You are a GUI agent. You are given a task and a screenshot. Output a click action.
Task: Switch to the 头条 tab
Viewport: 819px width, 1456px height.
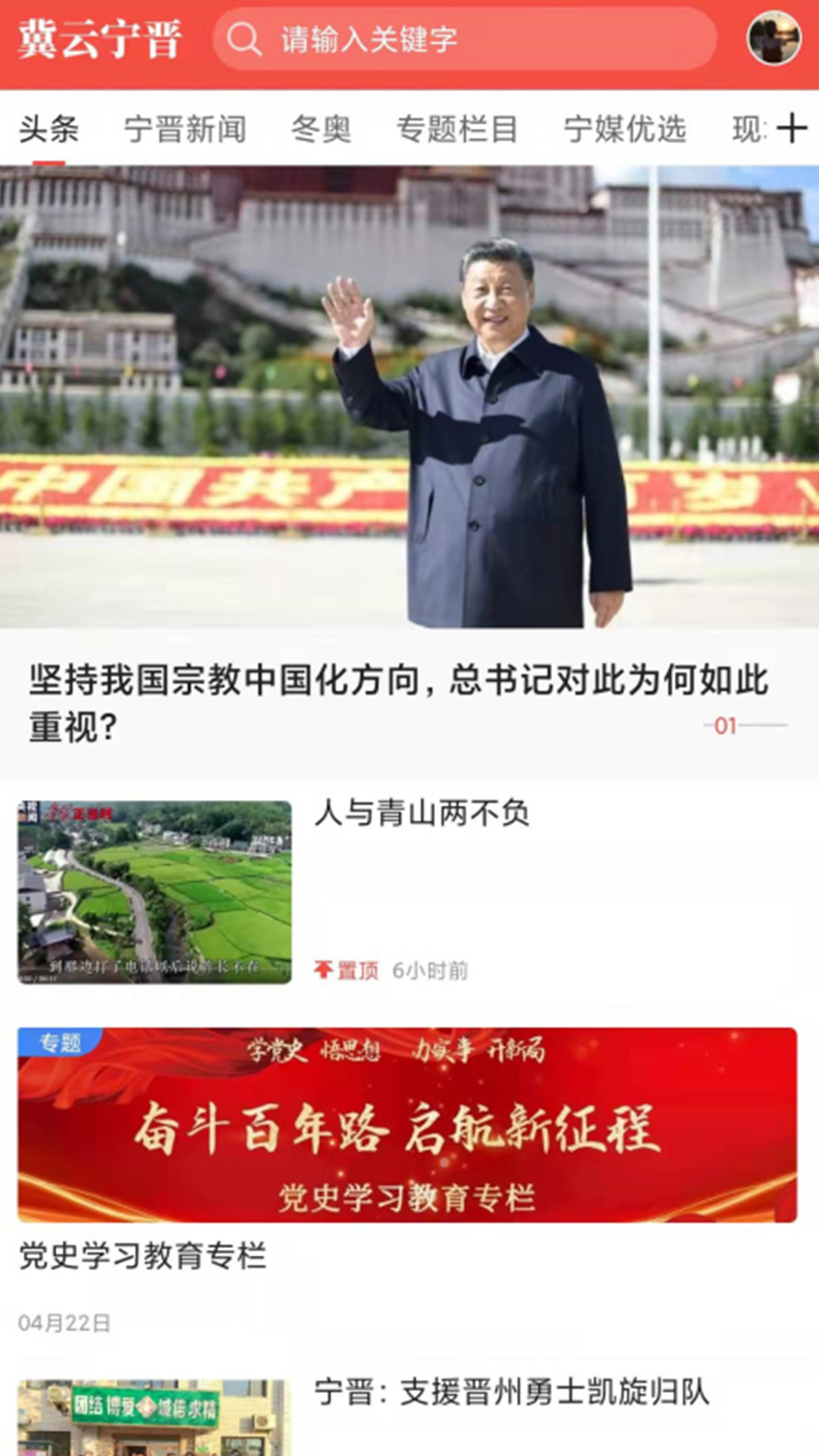pyautogui.click(x=49, y=129)
